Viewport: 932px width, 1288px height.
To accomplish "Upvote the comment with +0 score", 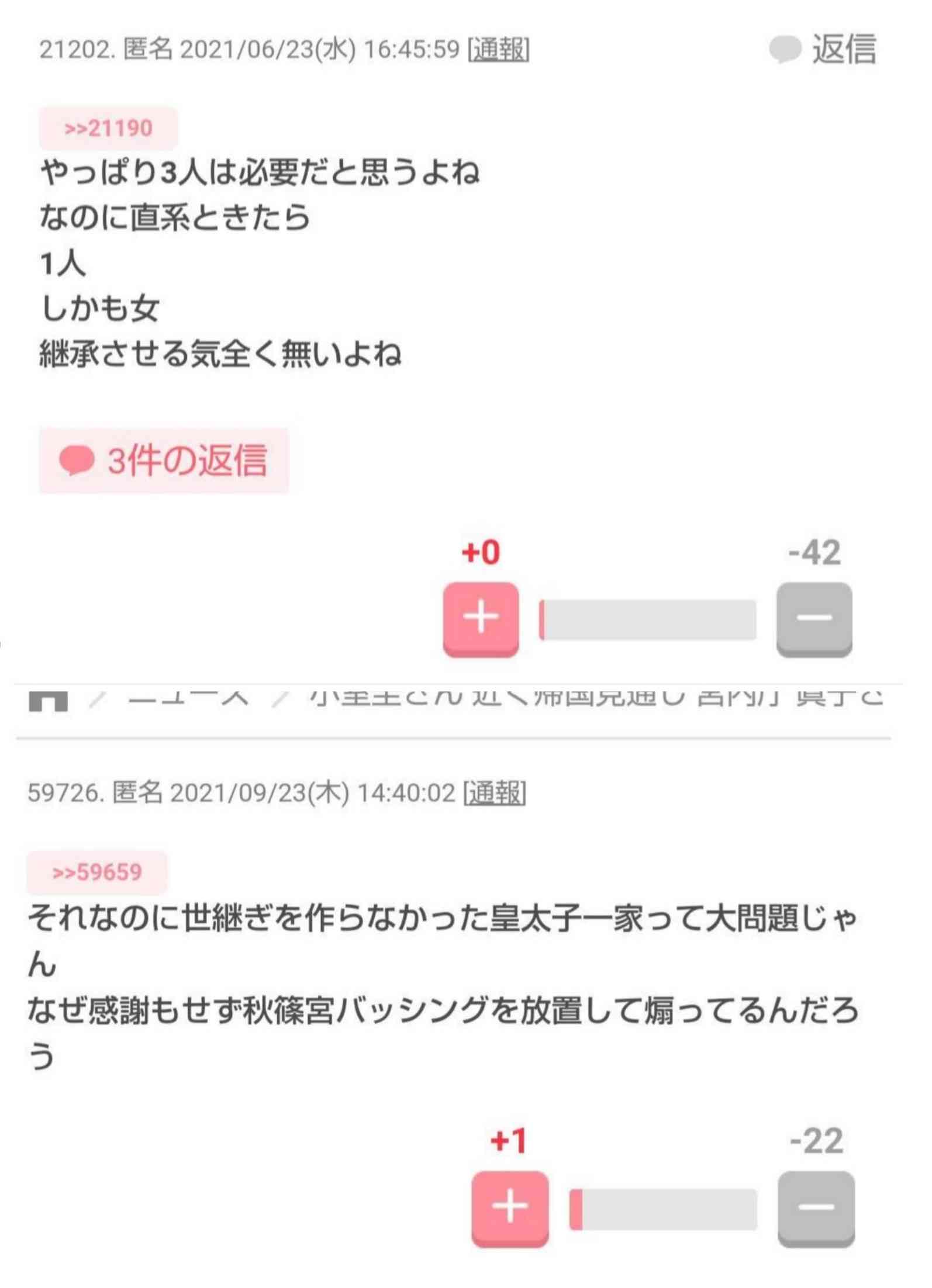I will pyautogui.click(x=481, y=618).
